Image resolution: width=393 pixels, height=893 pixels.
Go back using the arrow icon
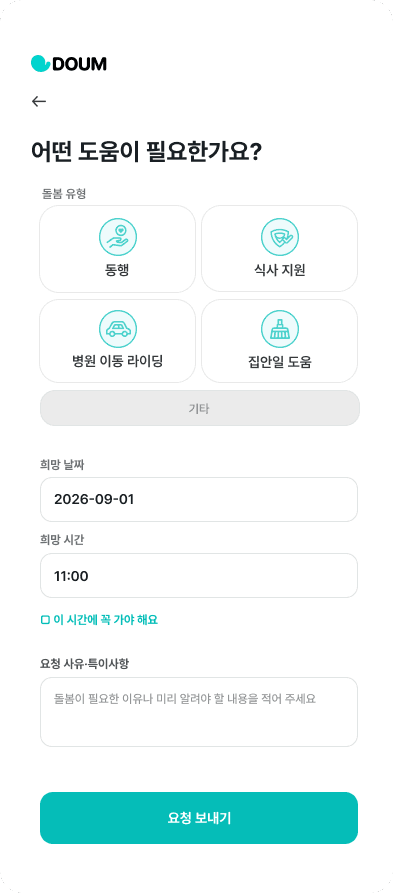click(x=39, y=101)
